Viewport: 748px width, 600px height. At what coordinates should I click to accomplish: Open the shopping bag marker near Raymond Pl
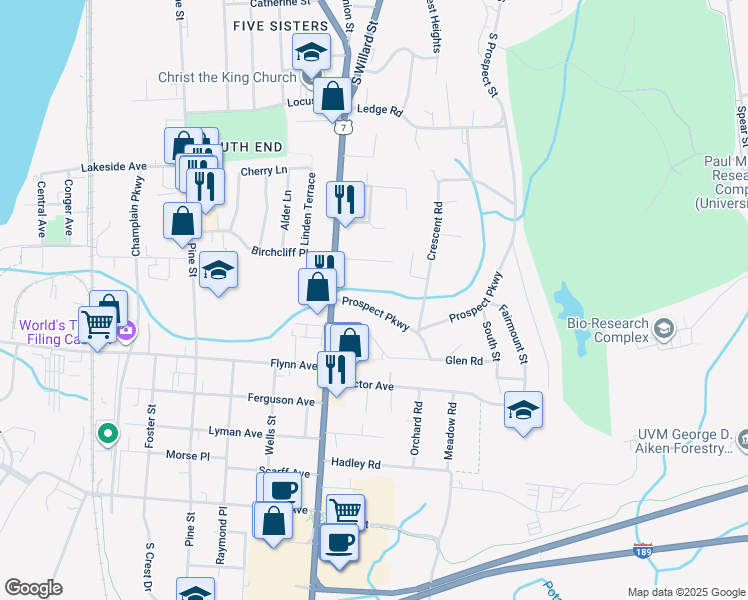tap(273, 521)
